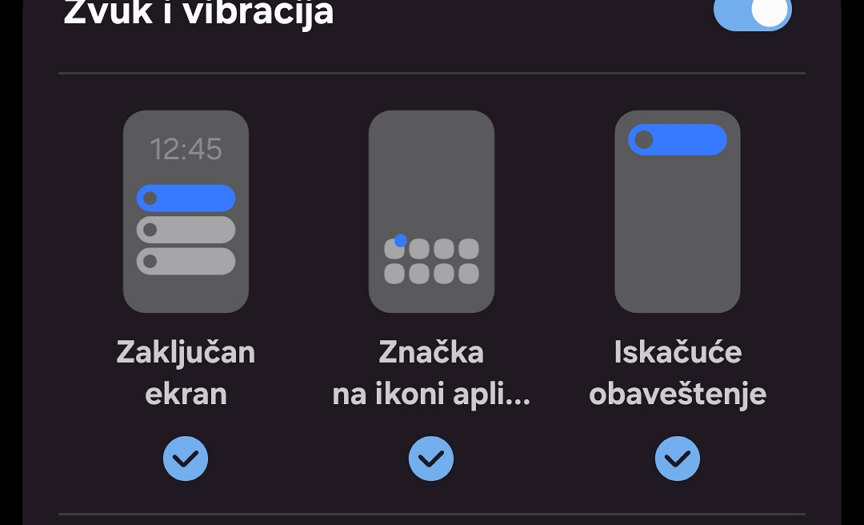Screen dimensions: 864x525
Task: Uncheck Značka na ikoni aplikacije option
Action: coord(431,459)
